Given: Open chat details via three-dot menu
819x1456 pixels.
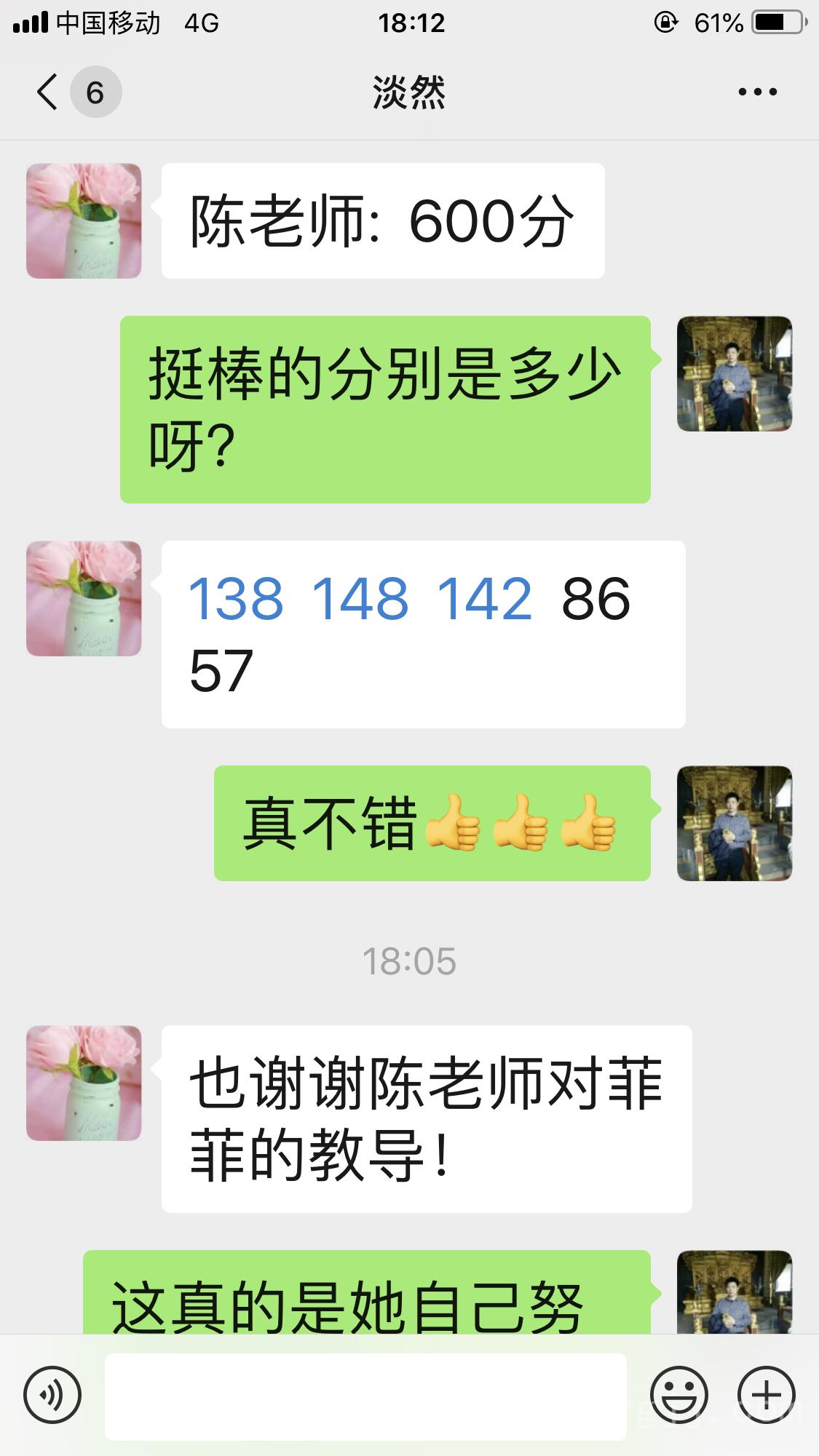Looking at the screenshot, I should click(757, 92).
